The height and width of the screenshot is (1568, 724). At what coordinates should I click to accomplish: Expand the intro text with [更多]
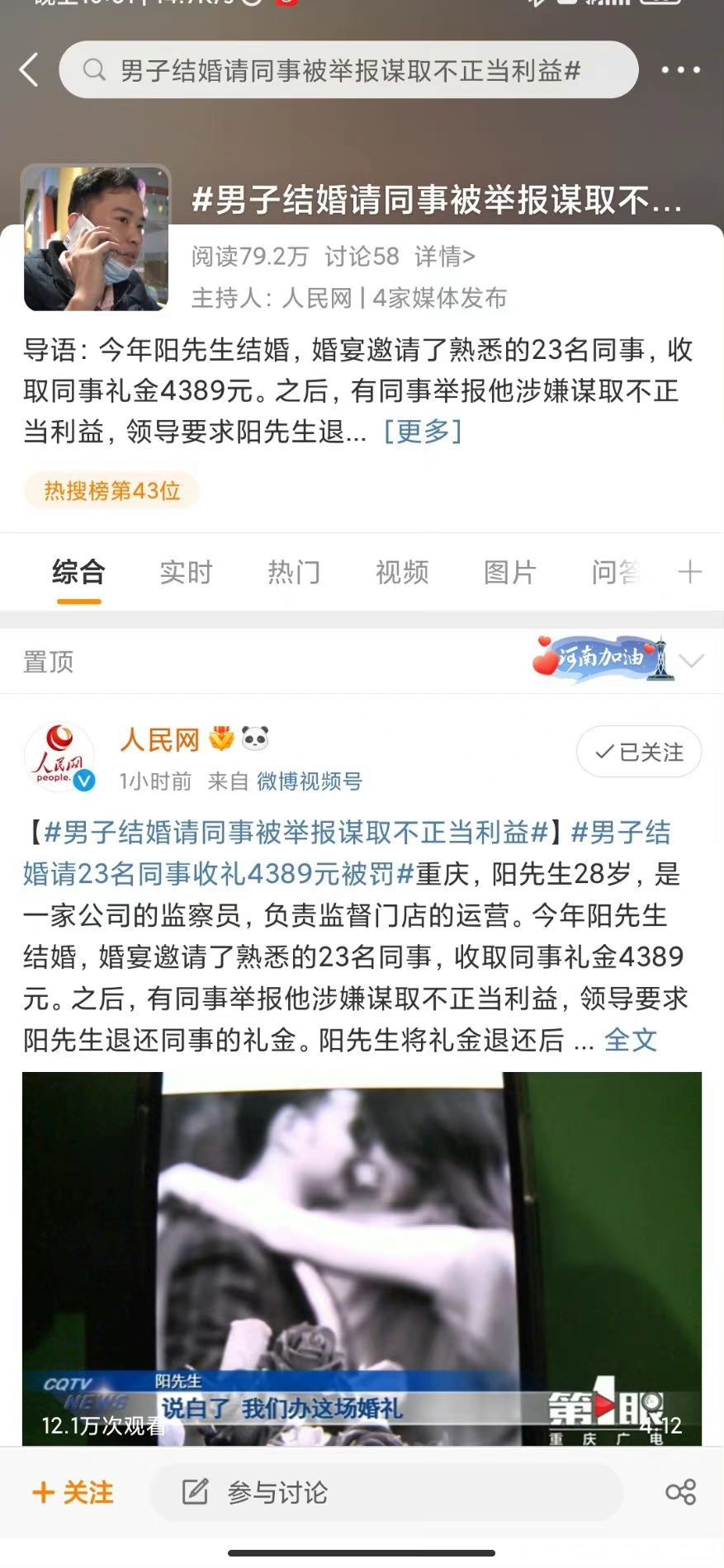423,431
